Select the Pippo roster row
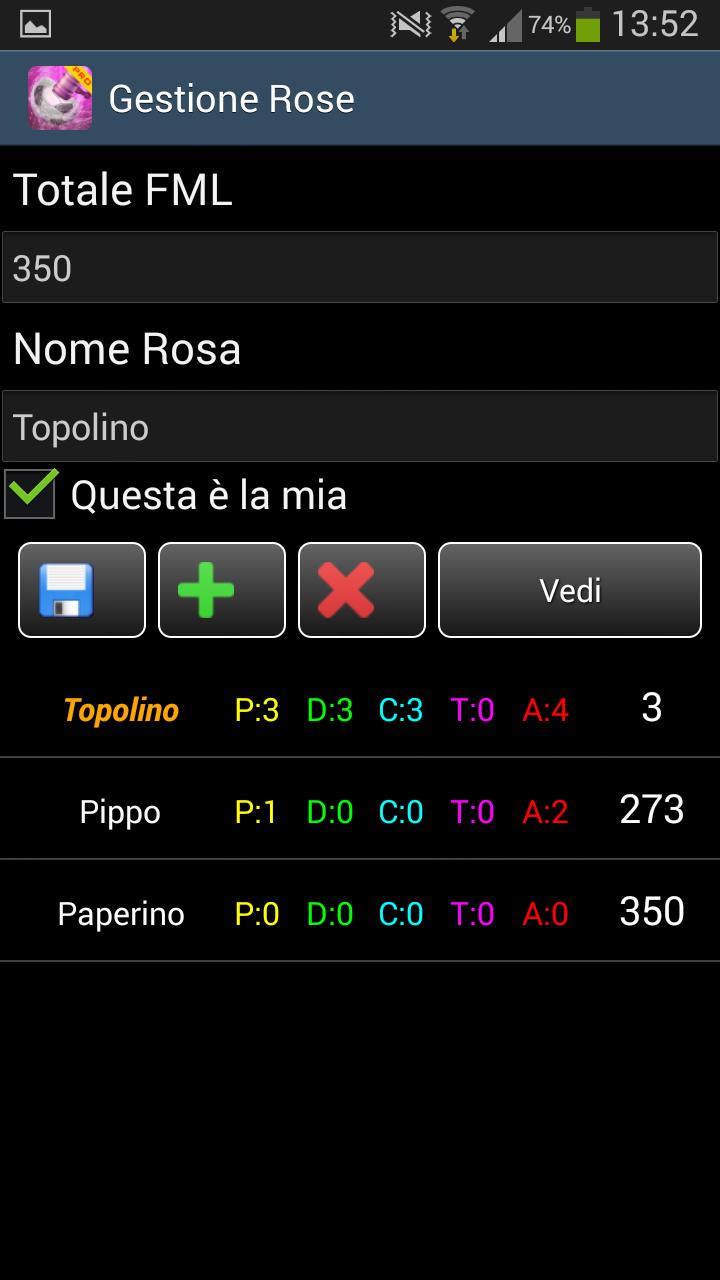The width and height of the screenshot is (720, 1280). click(120, 811)
